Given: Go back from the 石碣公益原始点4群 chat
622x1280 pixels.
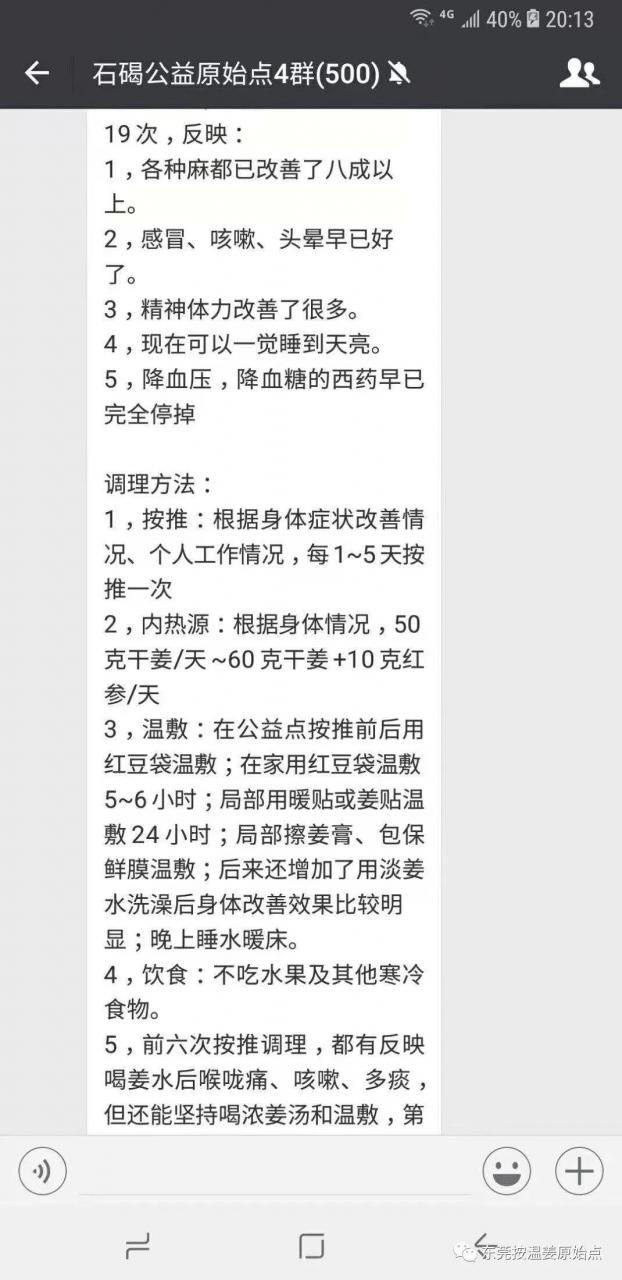Looking at the screenshot, I should [37, 73].
